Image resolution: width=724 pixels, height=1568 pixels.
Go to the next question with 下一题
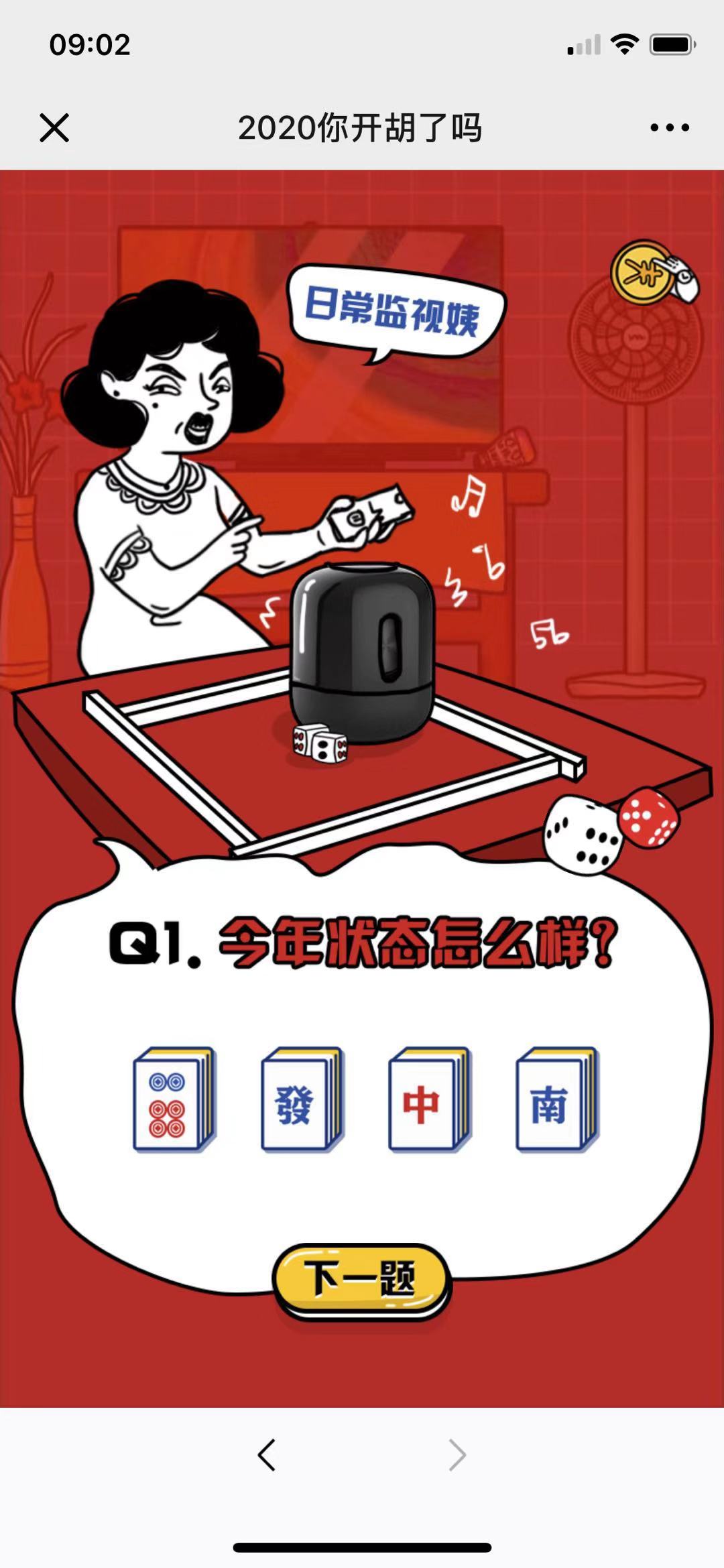[361, 1278]
